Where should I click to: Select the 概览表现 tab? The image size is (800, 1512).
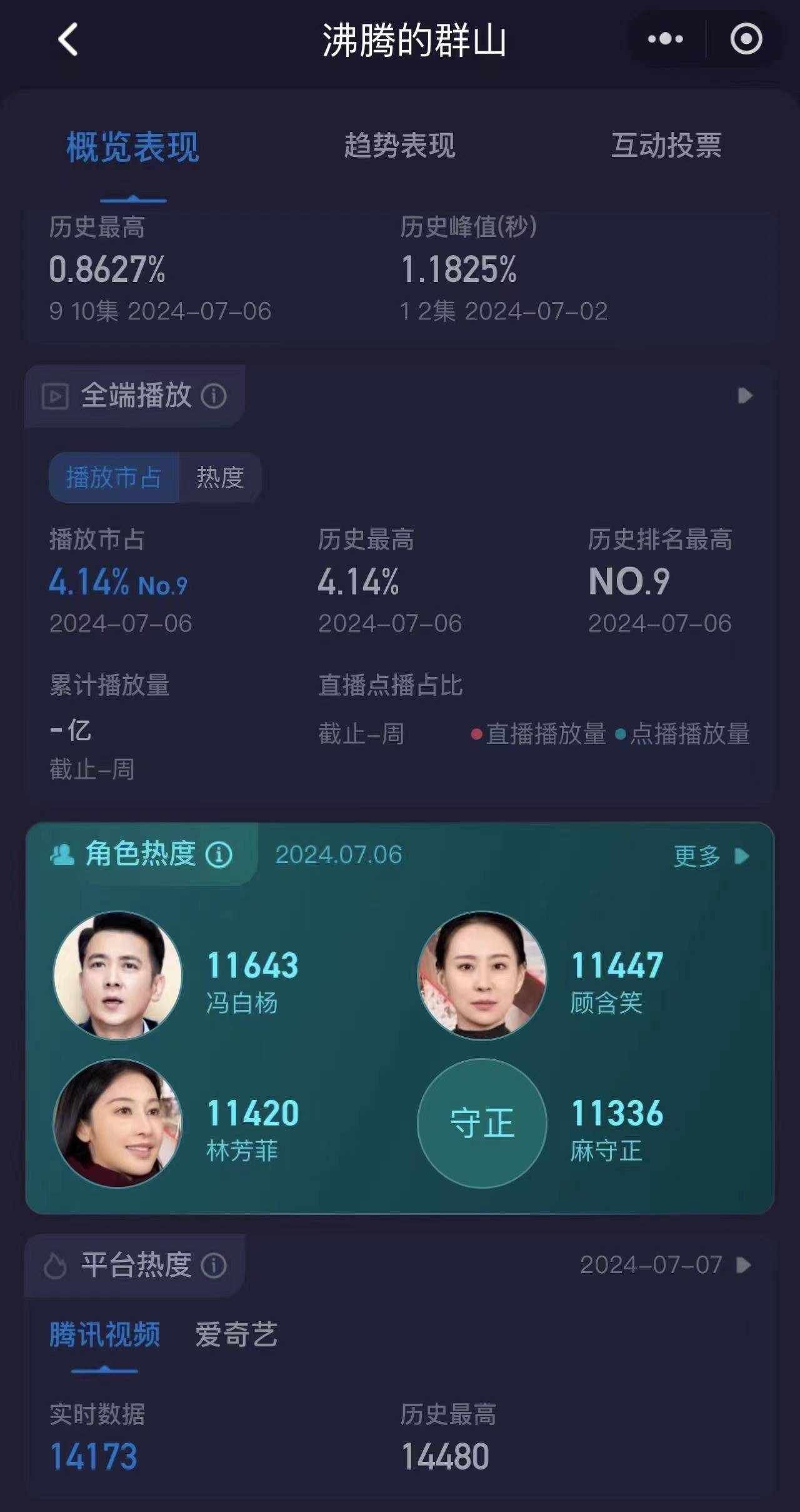[132, 148]
